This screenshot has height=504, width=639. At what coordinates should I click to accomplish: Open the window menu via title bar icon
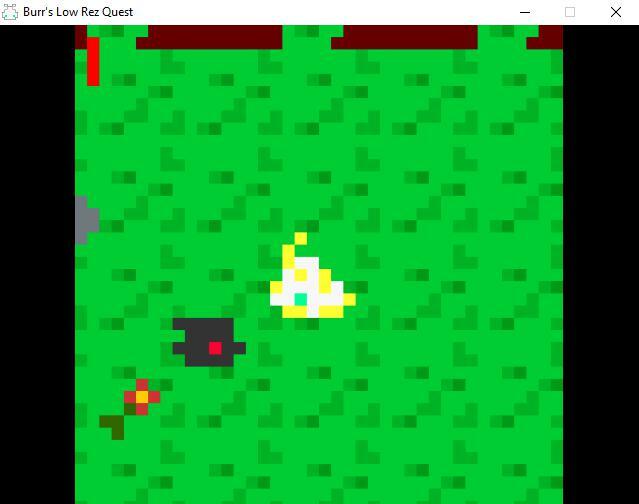pos(10,12)
